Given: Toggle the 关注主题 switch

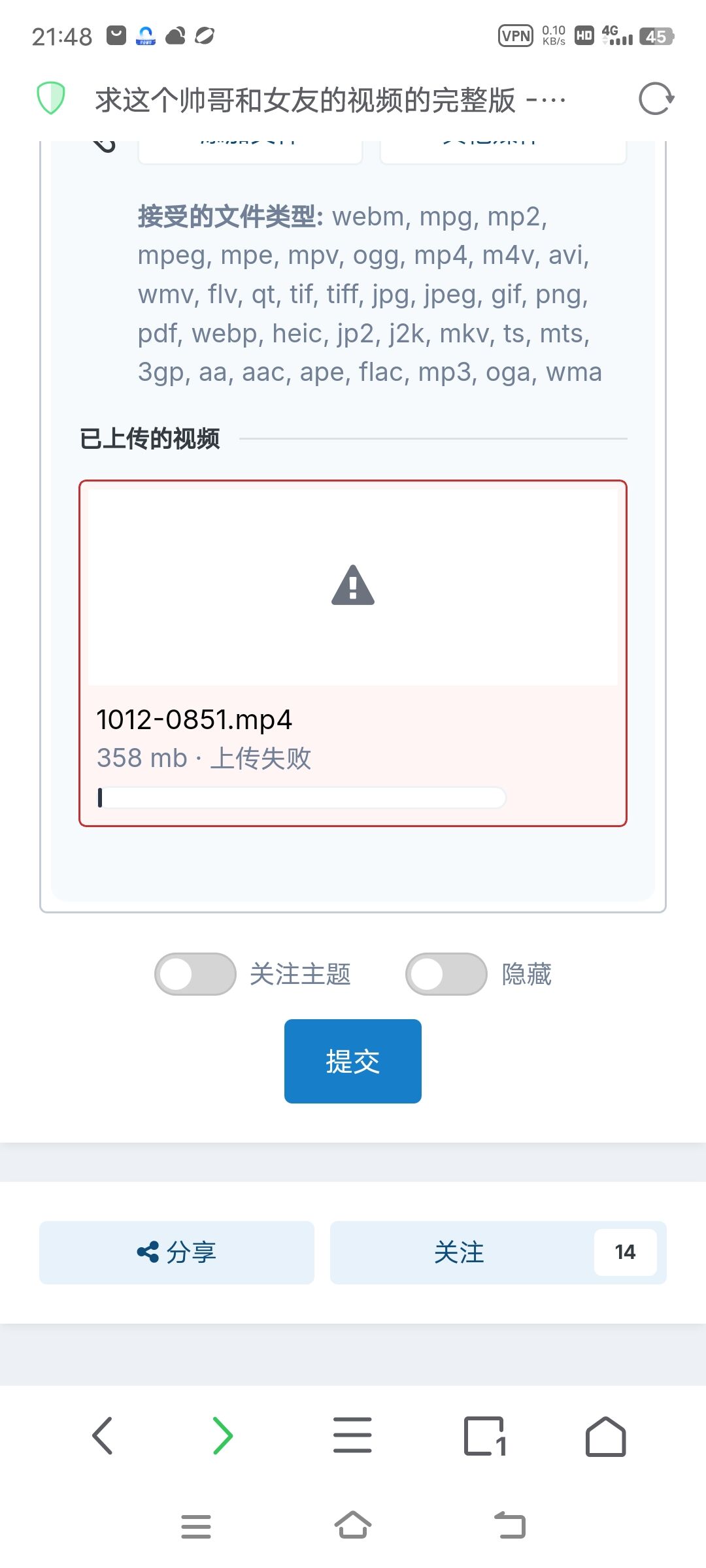Looking at the screenshot, I should 195,974.
